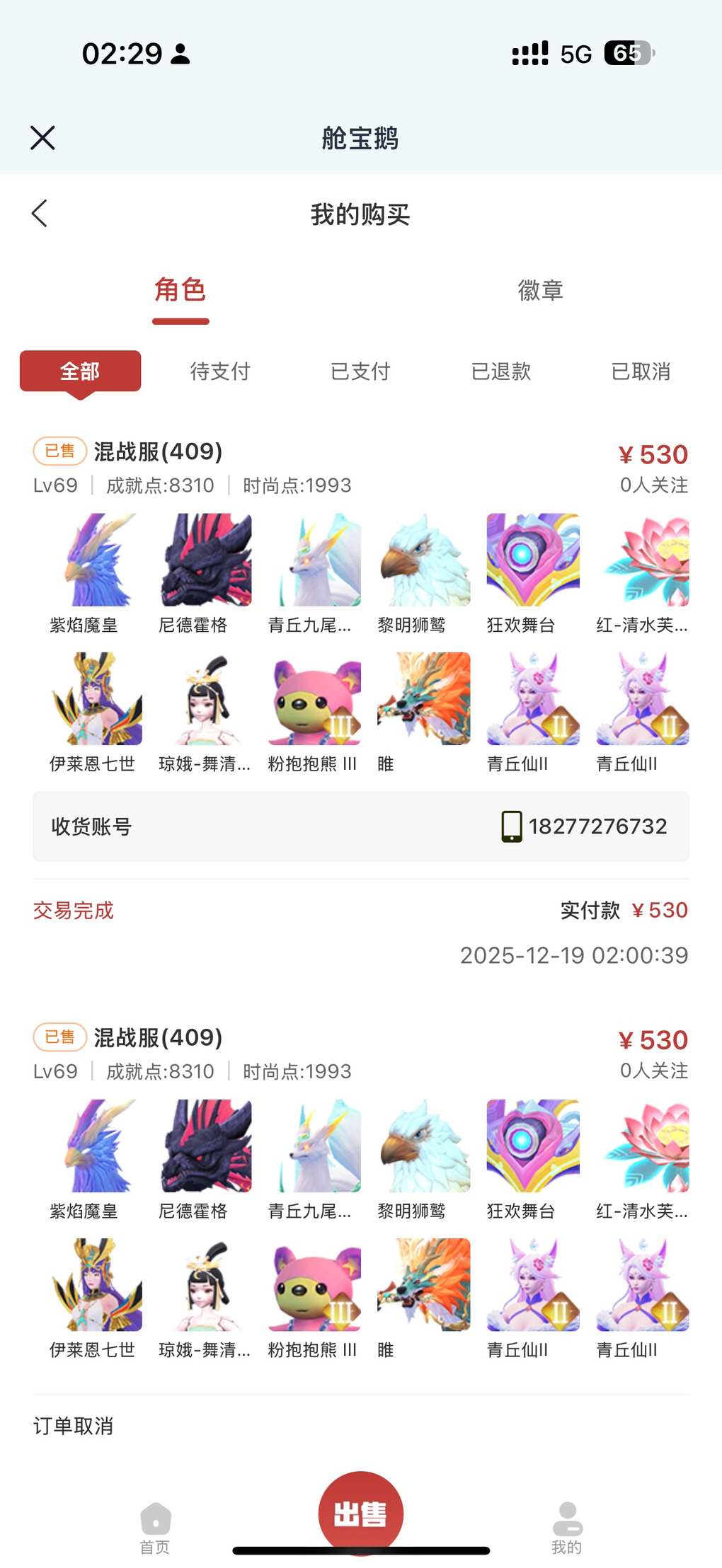The image size is (722, 1568).
Task: Open the 交易完成 order for 混战服(409)
Action: [158, 452]
